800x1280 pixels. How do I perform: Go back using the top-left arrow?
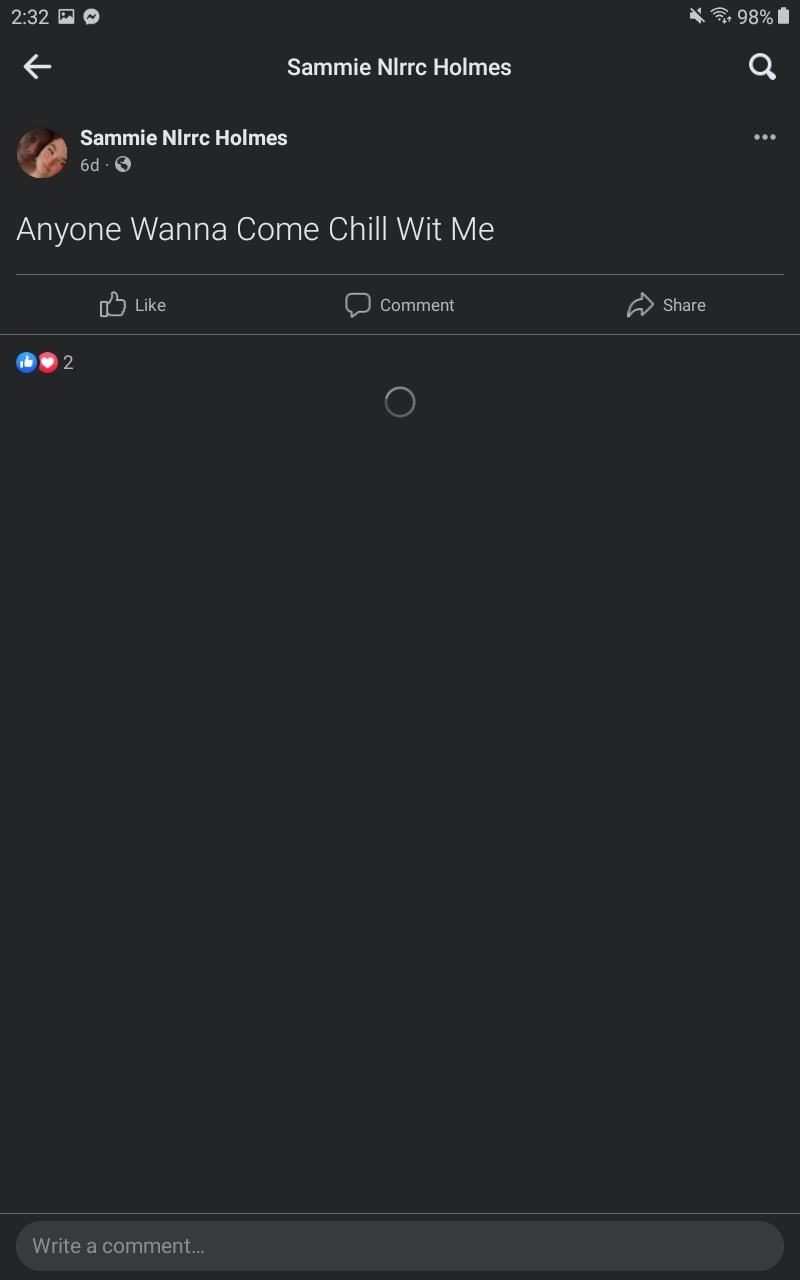pyautogui.click(x=37, y=67)
